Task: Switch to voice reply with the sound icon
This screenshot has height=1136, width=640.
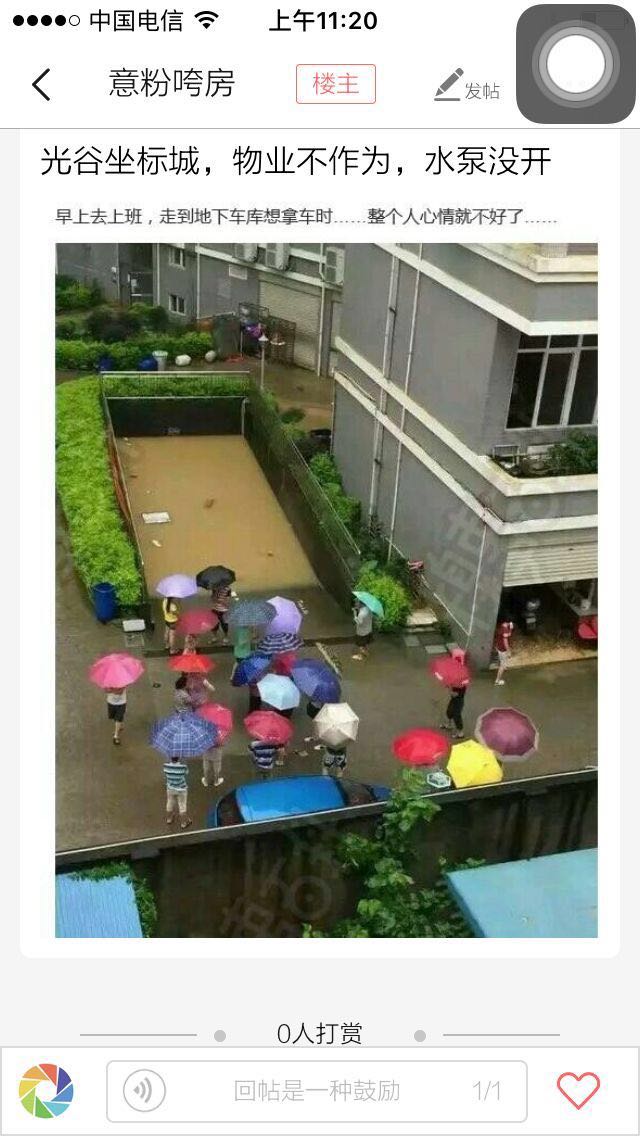Action: tap(144, 1091)
